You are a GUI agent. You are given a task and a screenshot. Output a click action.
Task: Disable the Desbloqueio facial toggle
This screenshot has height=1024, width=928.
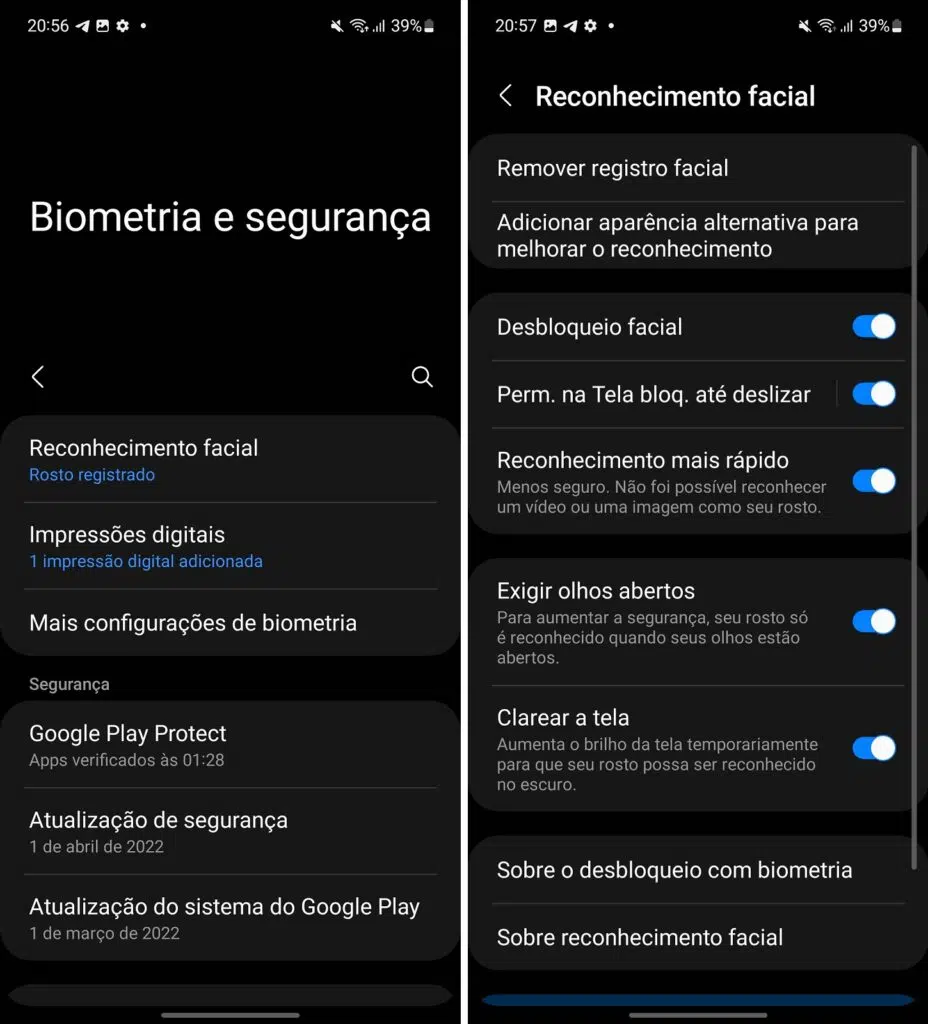click(x=874, y=327)
